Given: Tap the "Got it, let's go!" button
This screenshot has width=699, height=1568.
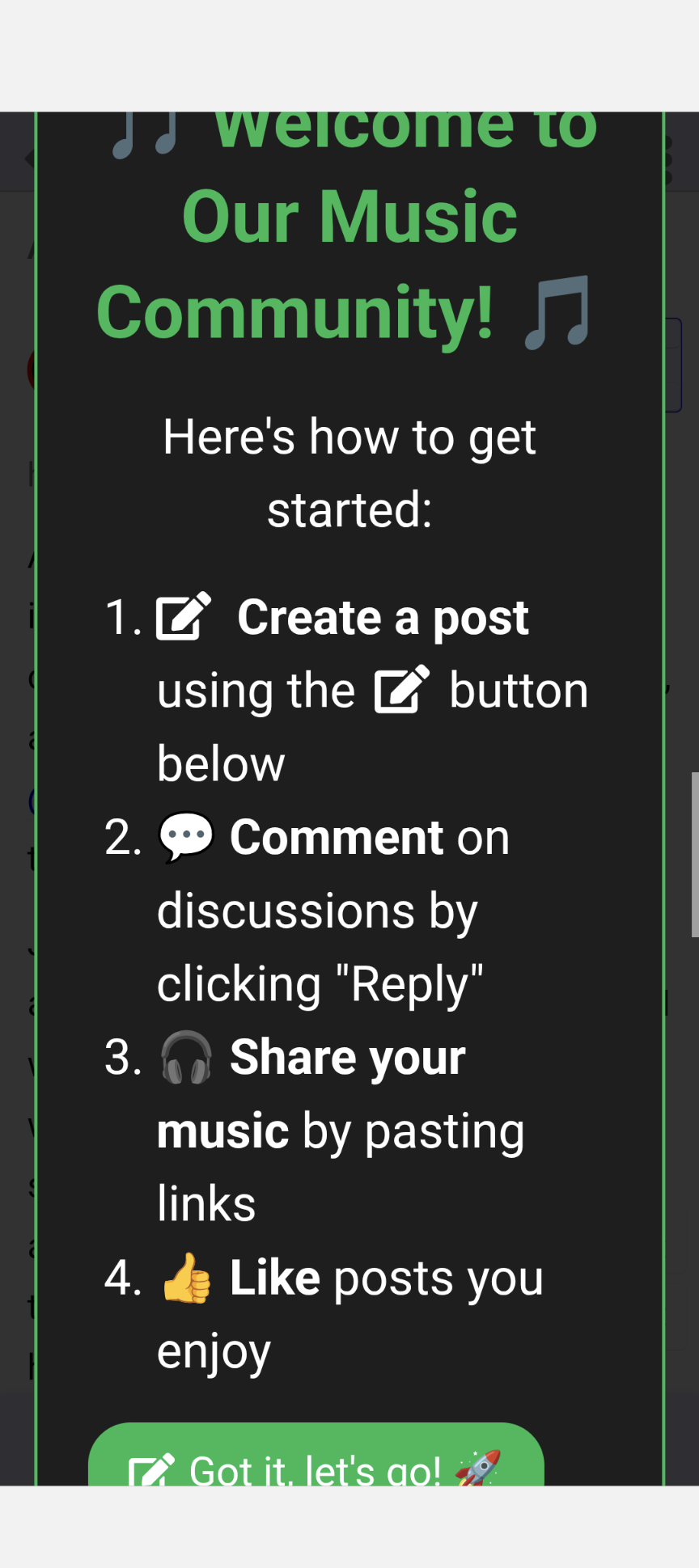Looking at the screenshot, I should coord(316,1460).
